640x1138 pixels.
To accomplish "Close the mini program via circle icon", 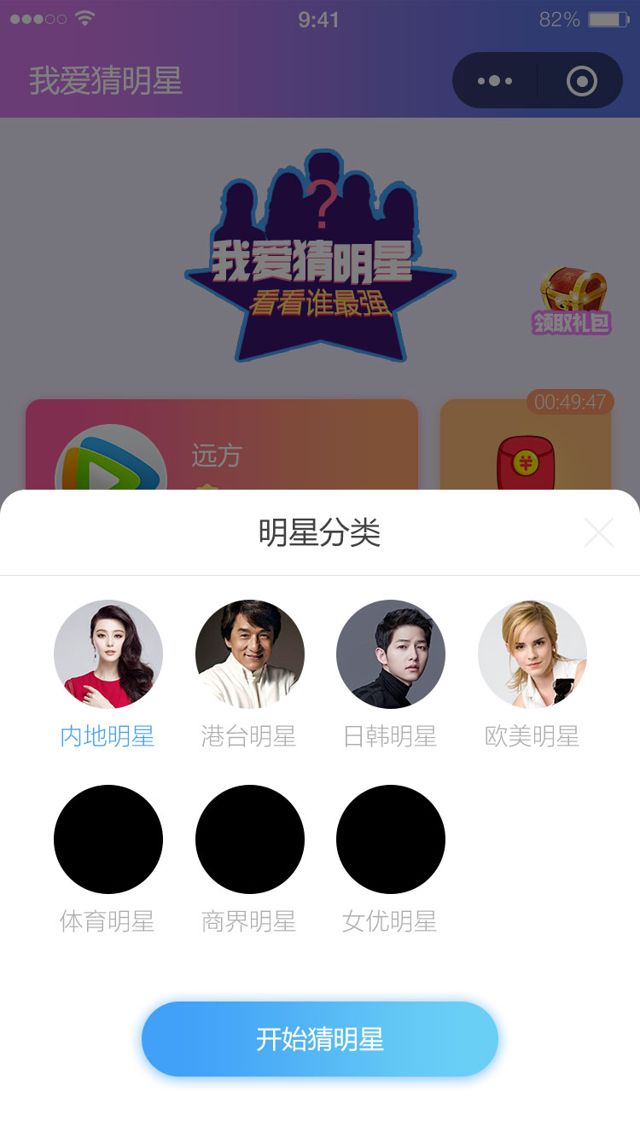I will click(581, 81).
